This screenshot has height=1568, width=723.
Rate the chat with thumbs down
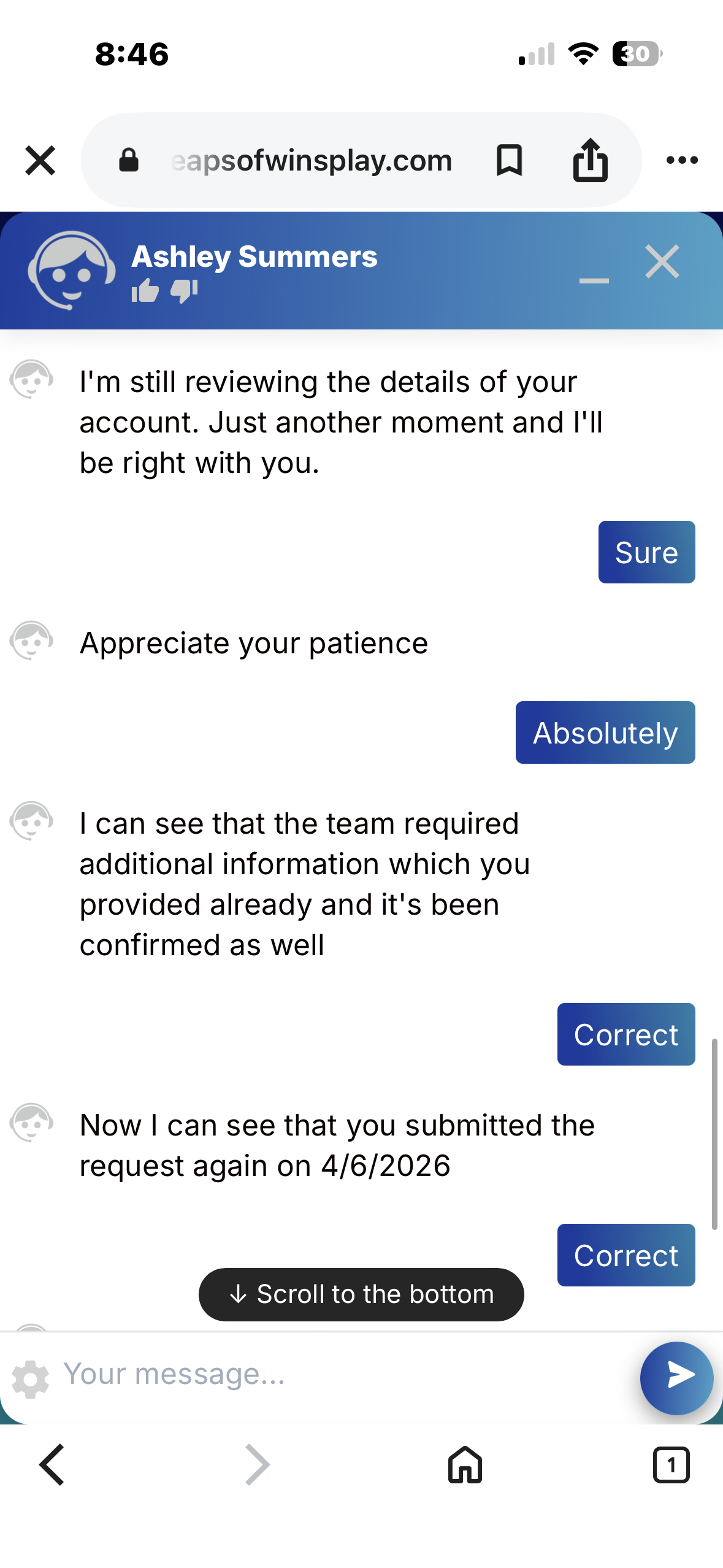[x=184, y=291]
